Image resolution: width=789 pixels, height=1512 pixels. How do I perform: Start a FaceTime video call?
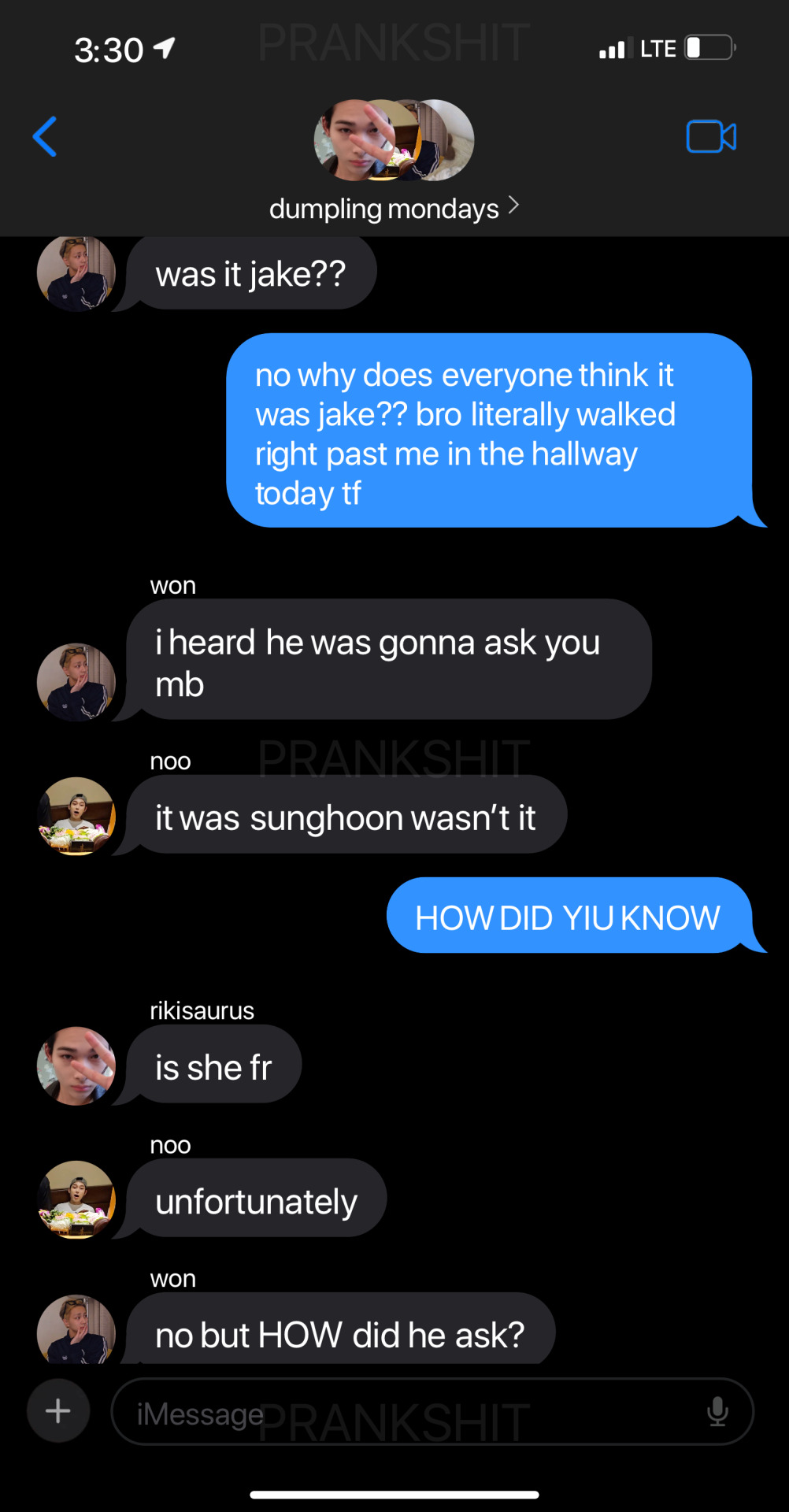coord(710,137)
